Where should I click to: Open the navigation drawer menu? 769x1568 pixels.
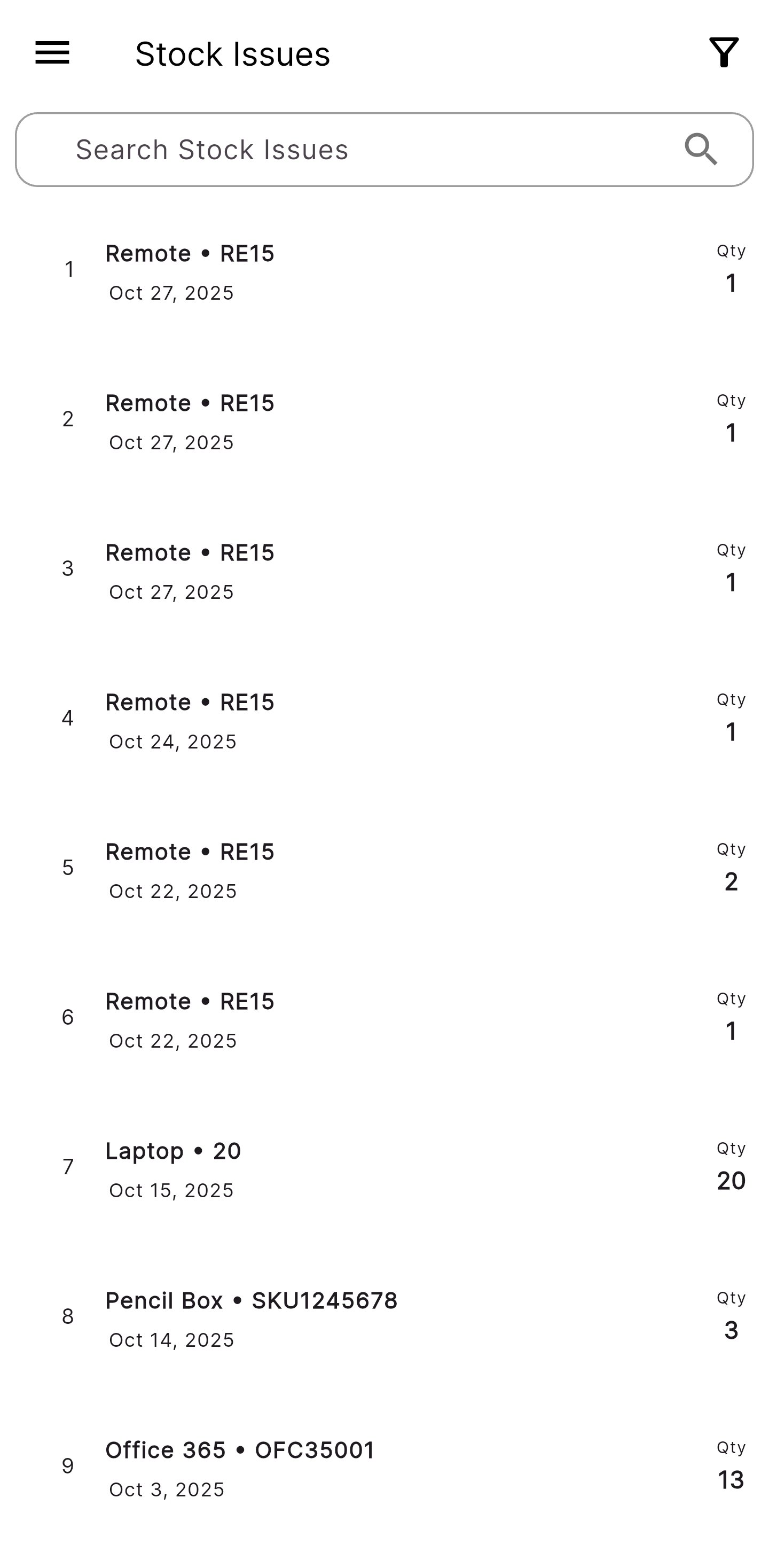click(x=51, y=53)
